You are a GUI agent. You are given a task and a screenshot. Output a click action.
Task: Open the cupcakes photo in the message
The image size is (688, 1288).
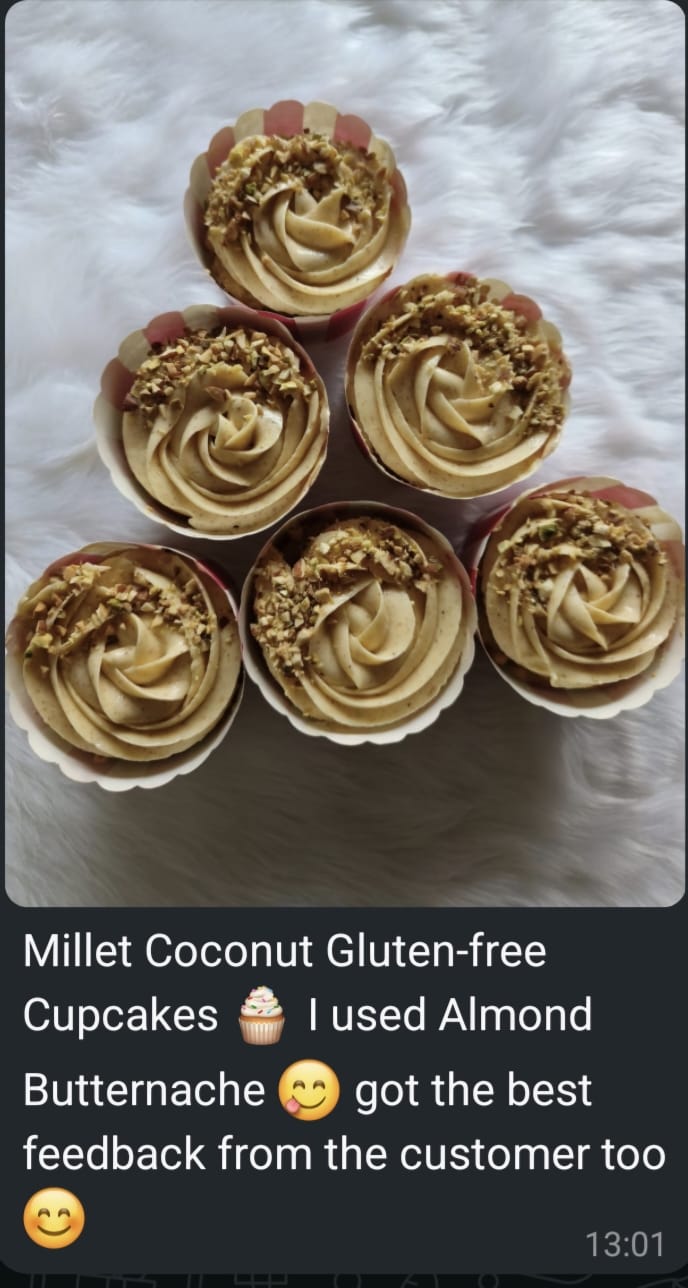[x=344, y=455]
